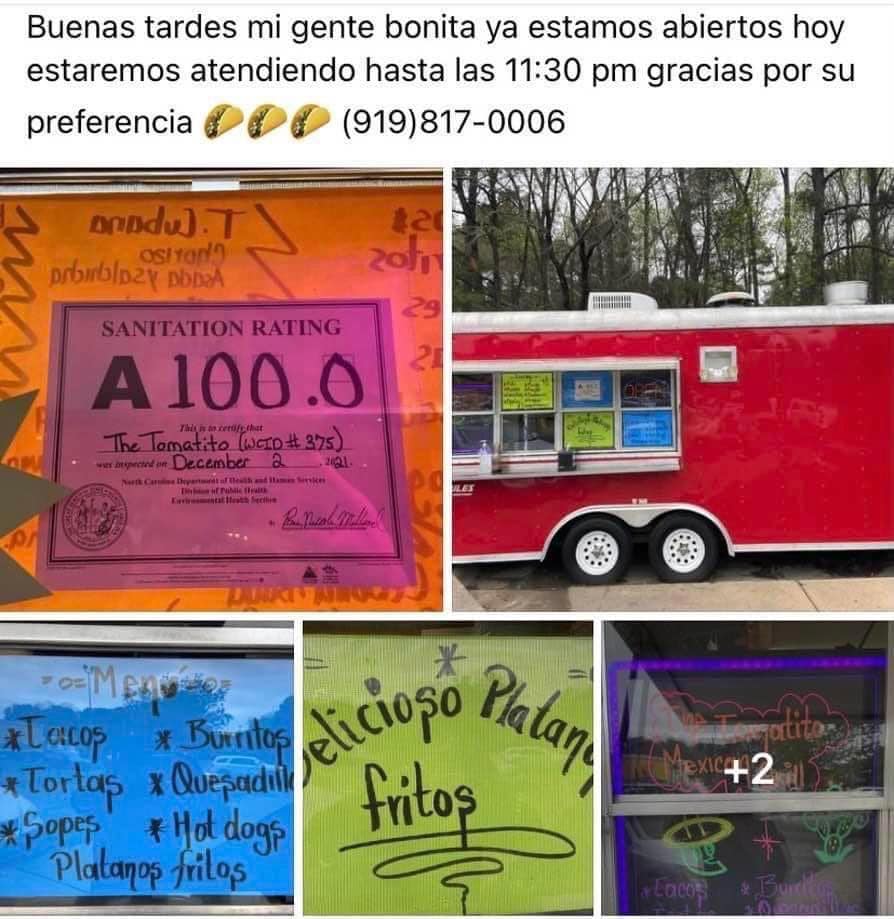Open the red food trailer photo
The width and height of the screenshot is (894, 919).
pos(673,390)
